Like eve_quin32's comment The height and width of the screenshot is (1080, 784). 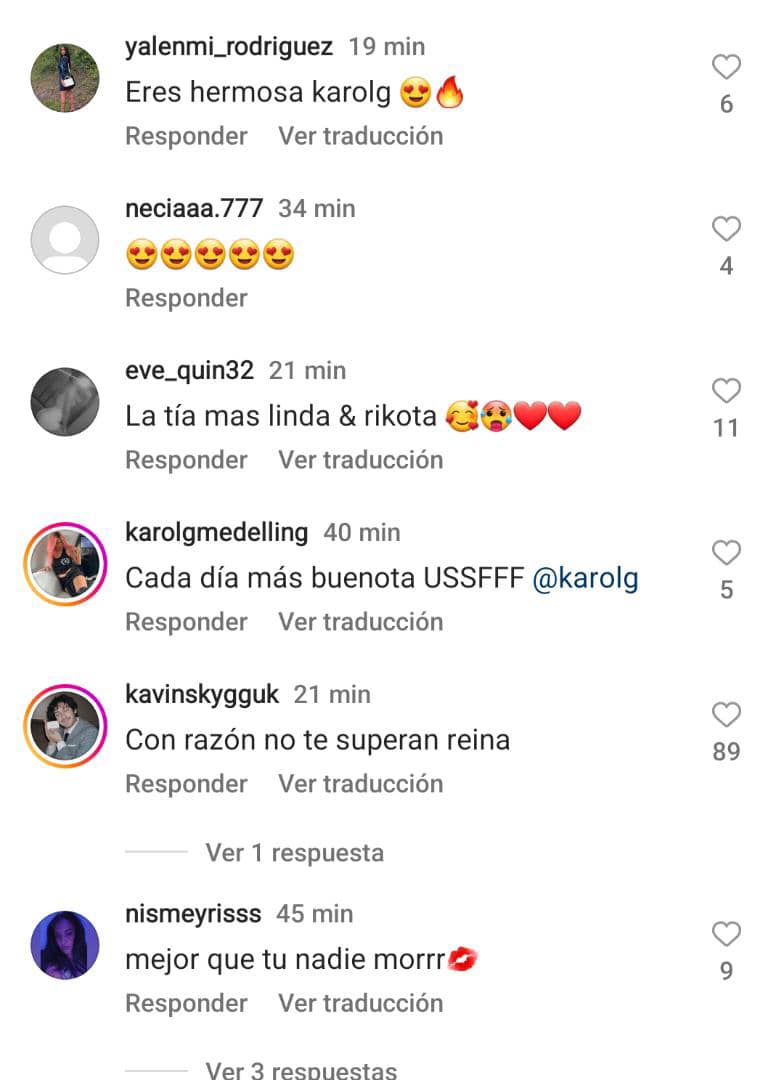tap(726, 391)
